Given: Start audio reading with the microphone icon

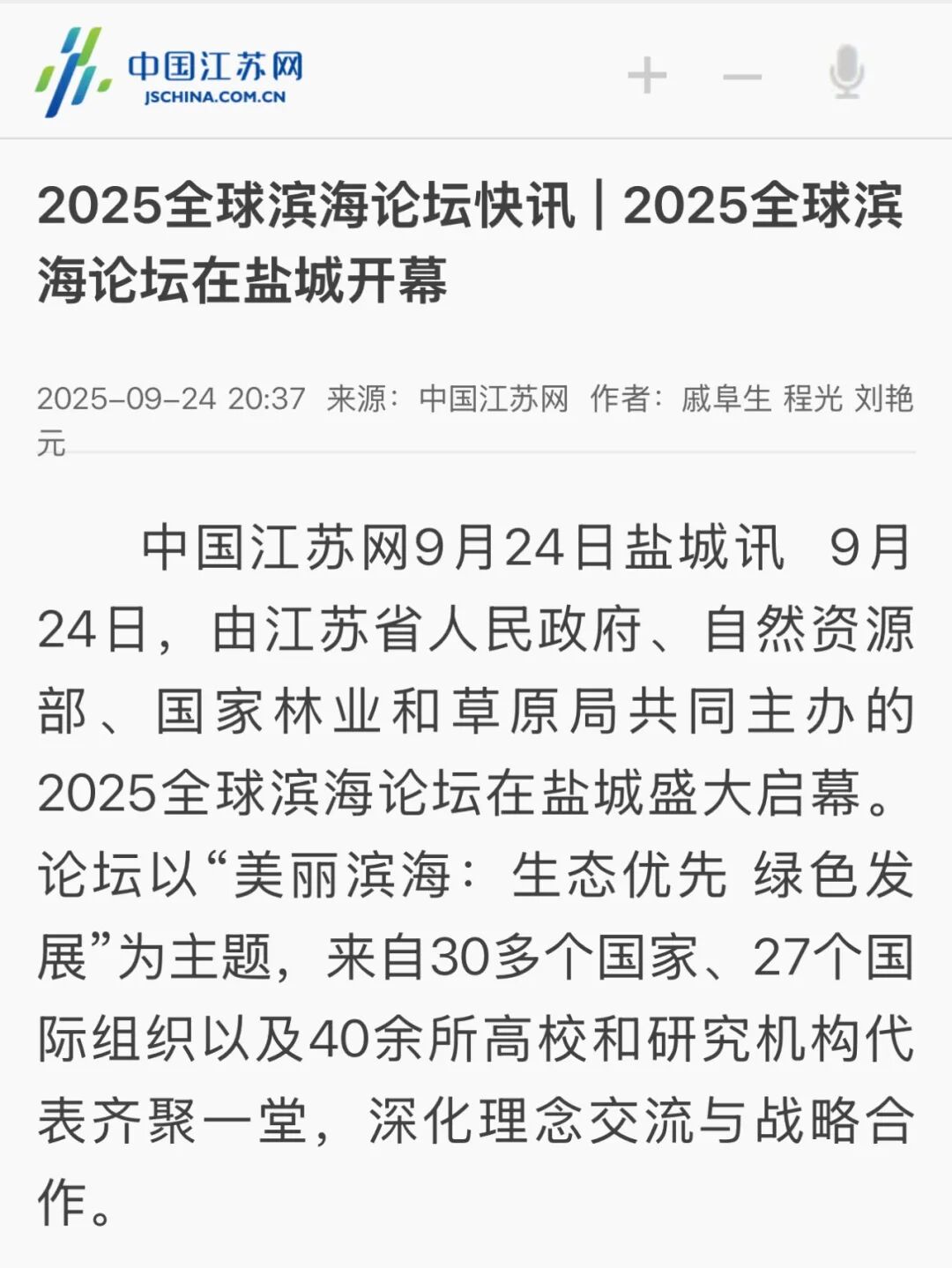Looking at the screenshot, I should coord(846,72).
